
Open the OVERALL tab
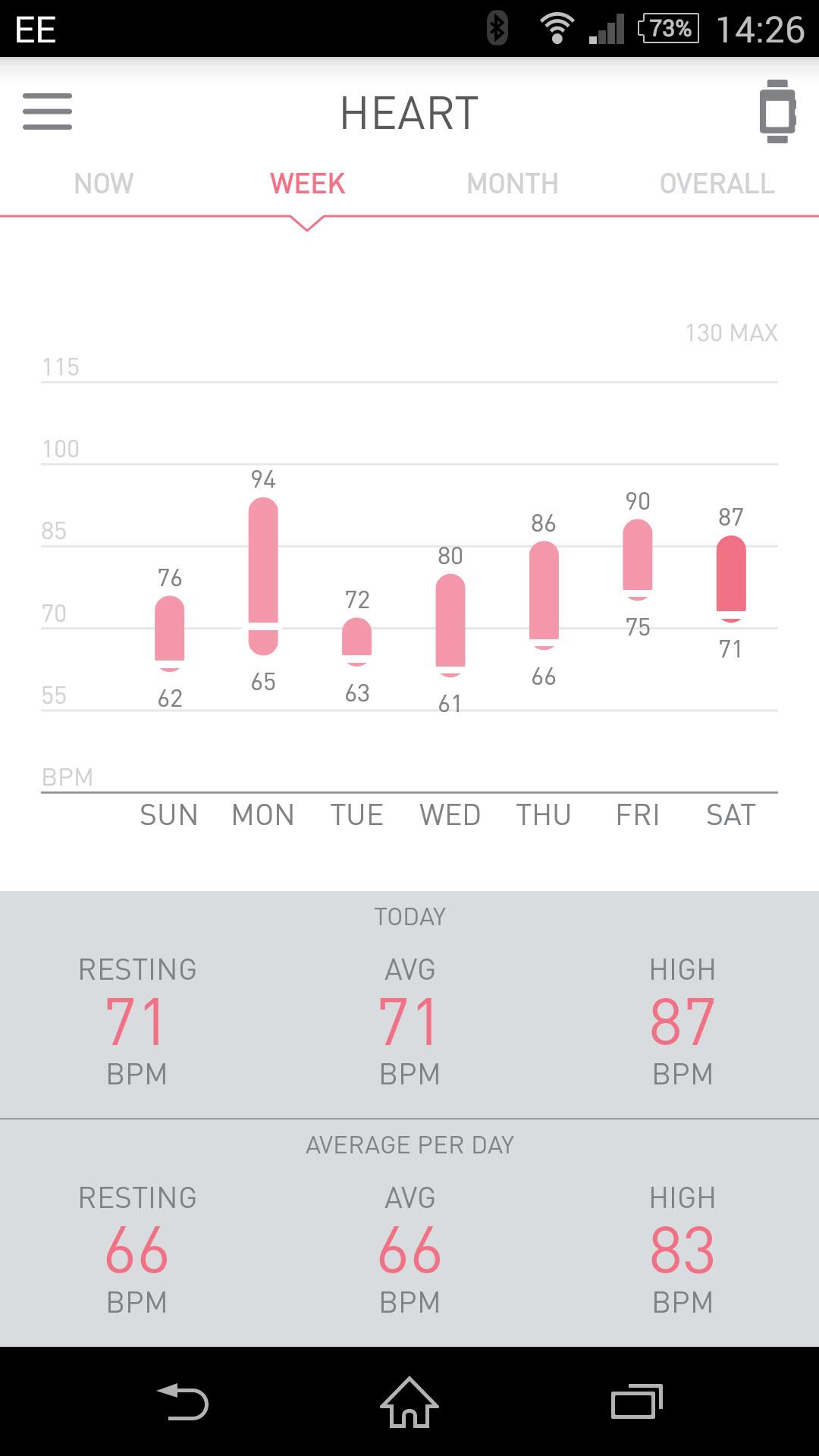coord(717,184)
